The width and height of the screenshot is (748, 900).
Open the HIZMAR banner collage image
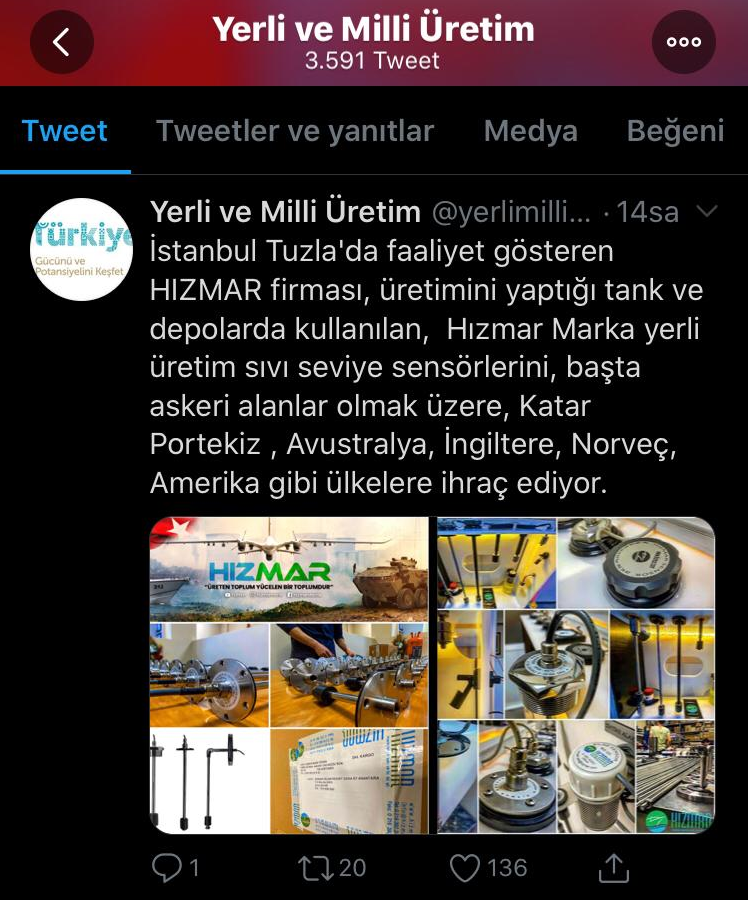point(289,675)
